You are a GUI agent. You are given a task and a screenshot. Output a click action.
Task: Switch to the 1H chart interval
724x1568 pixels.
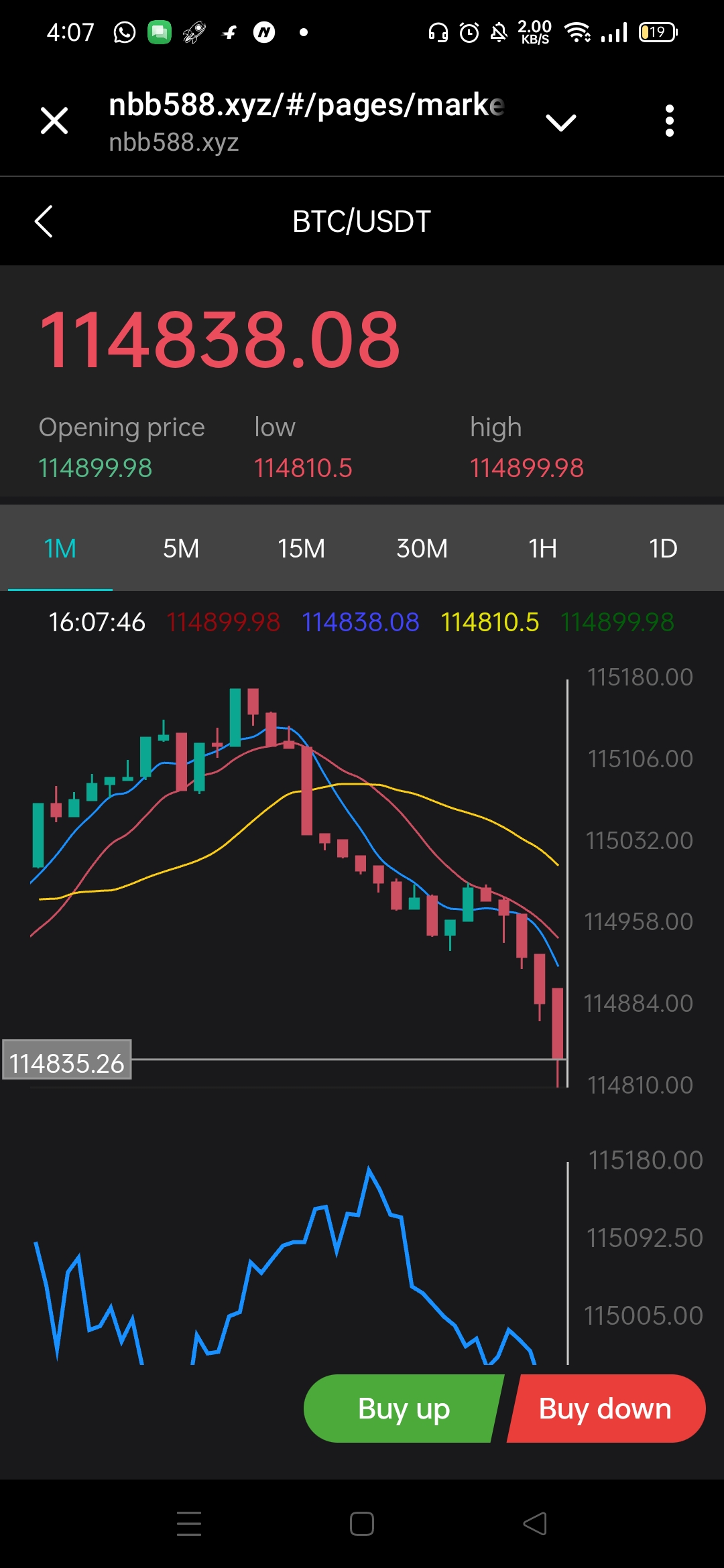click(x=542, y=549)
